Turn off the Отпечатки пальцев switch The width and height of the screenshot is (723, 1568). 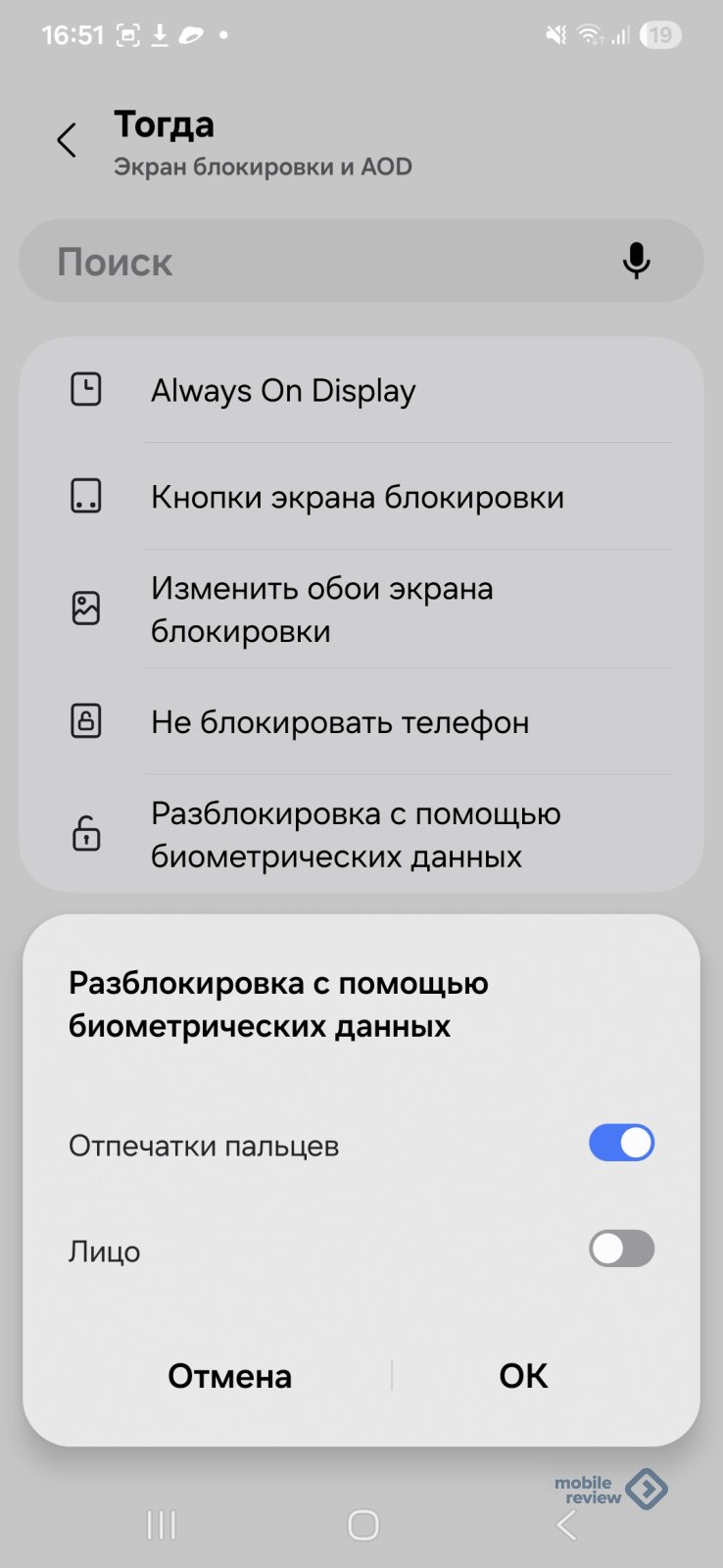[621, 1143]
